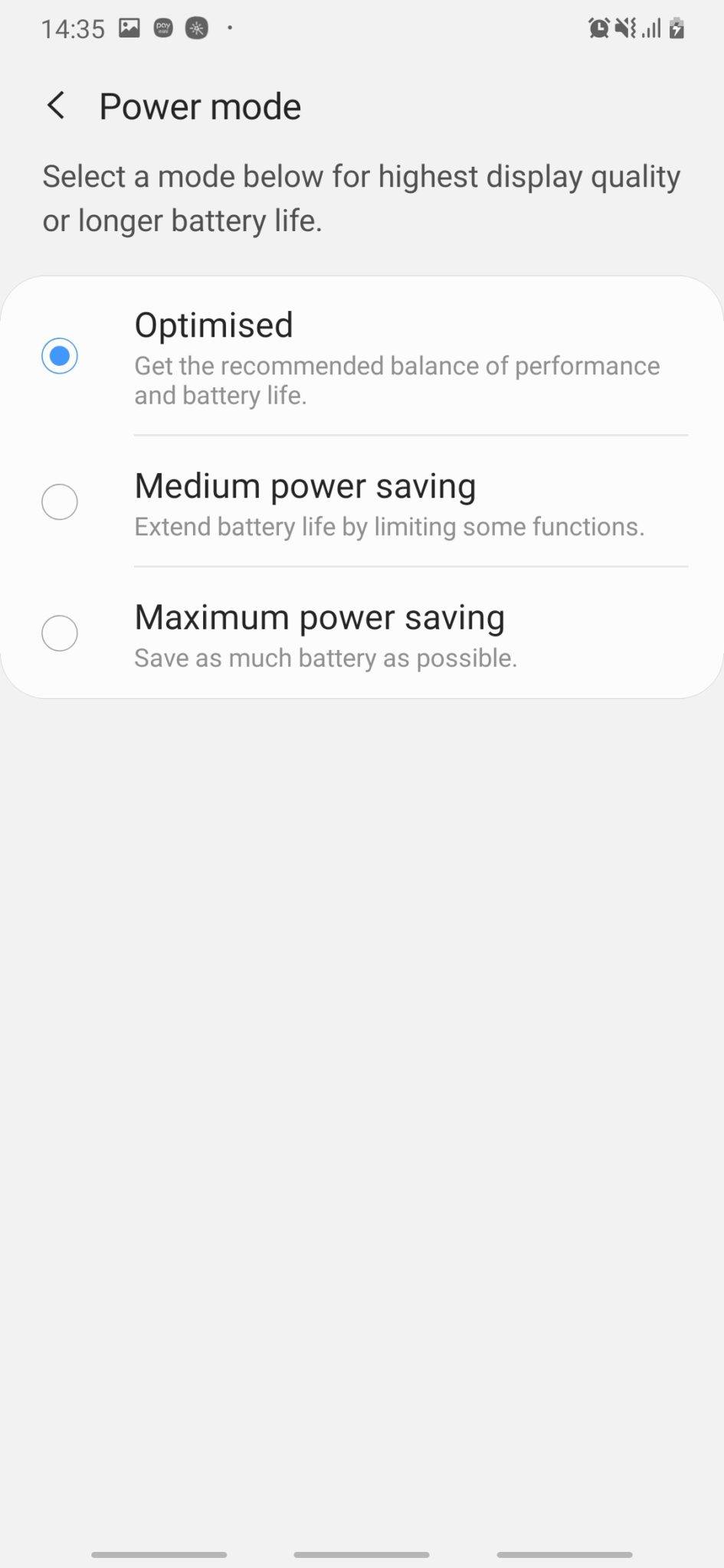Go back from Power mode
Screen dimensions: 724x1568
point(56,106)
